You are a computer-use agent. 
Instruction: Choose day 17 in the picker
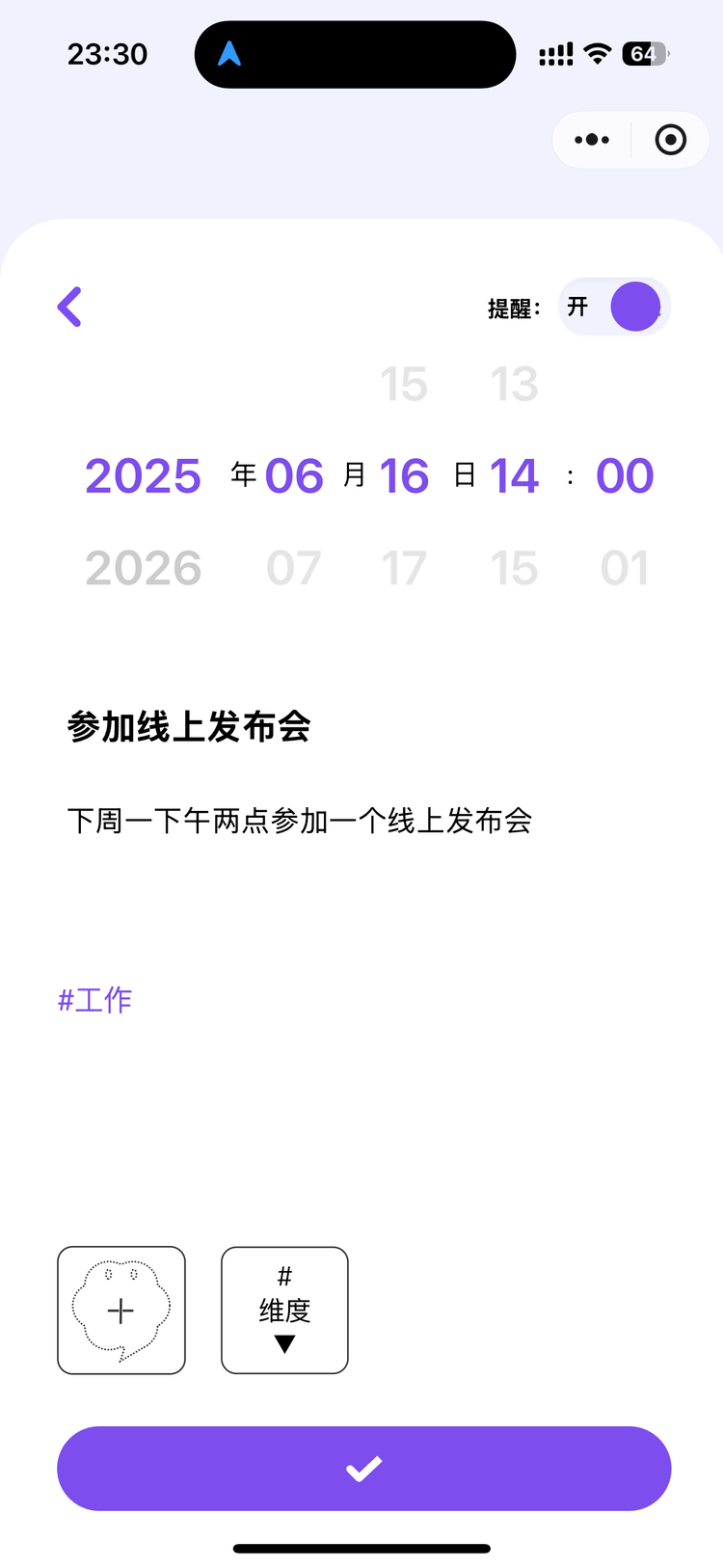404,568
